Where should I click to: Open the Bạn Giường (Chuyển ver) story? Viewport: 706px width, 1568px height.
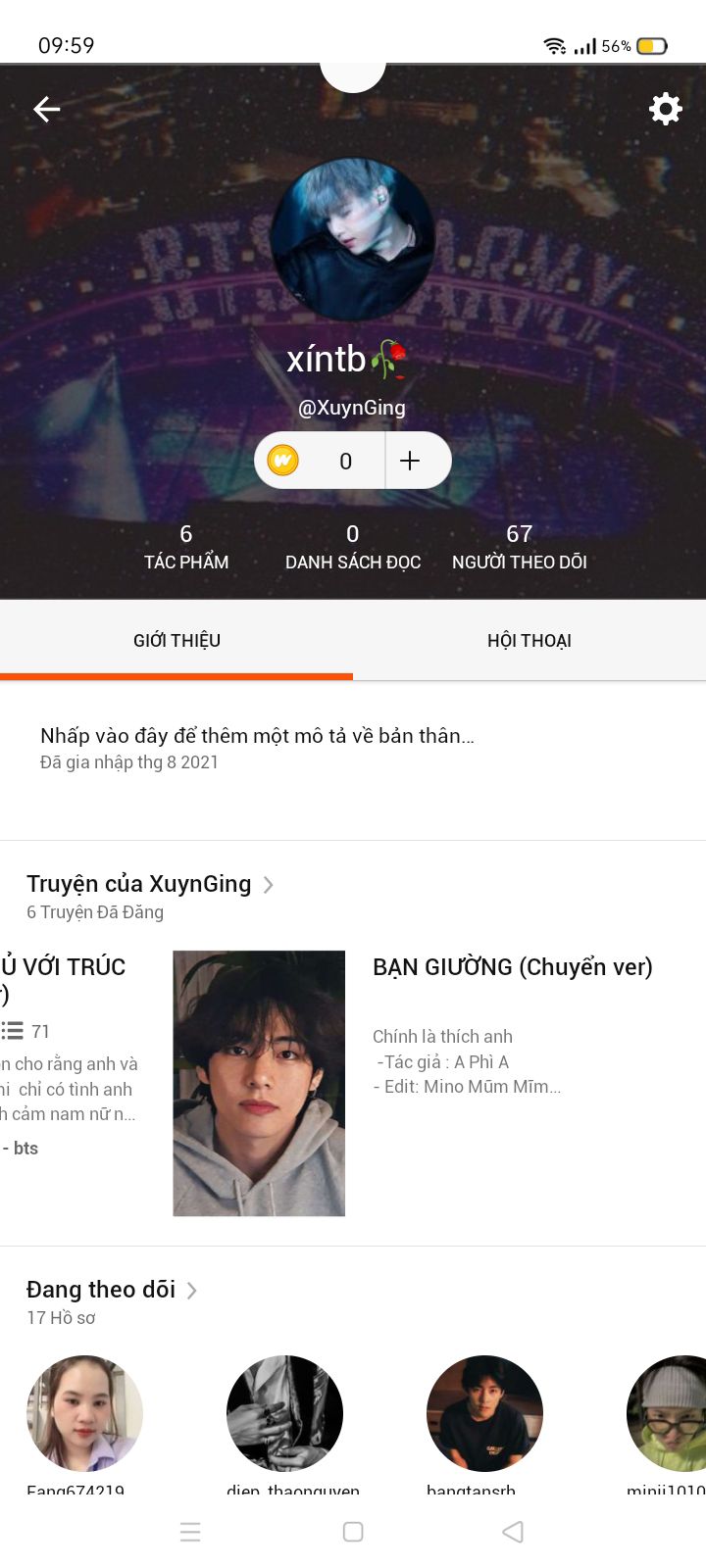pyautogui.click(x=513, y=967)
